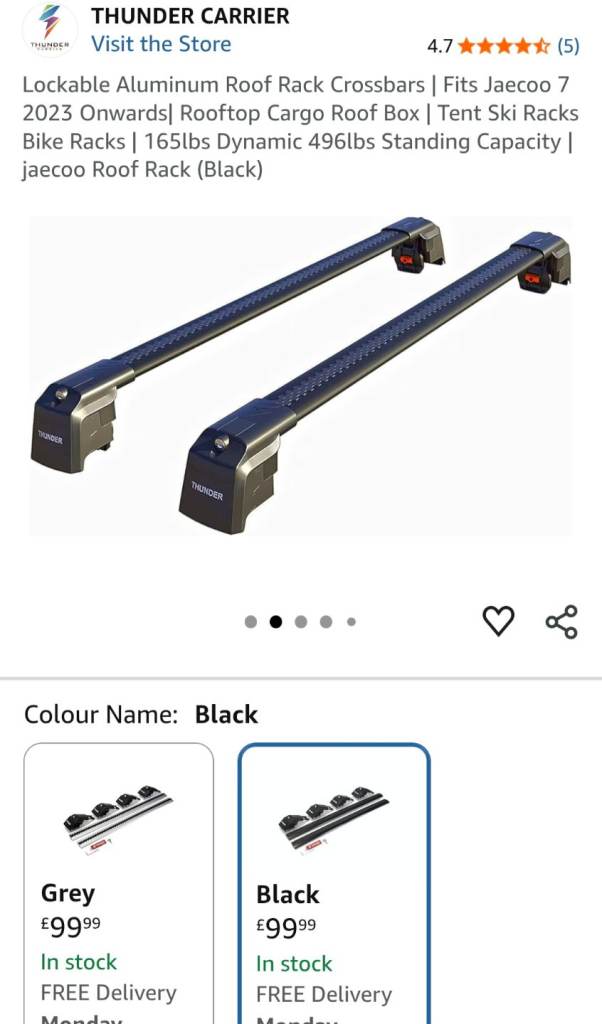The image size is (602, 1024).
Task: Share this product listing
Action: pyautogui.click(x=562, y=622)
